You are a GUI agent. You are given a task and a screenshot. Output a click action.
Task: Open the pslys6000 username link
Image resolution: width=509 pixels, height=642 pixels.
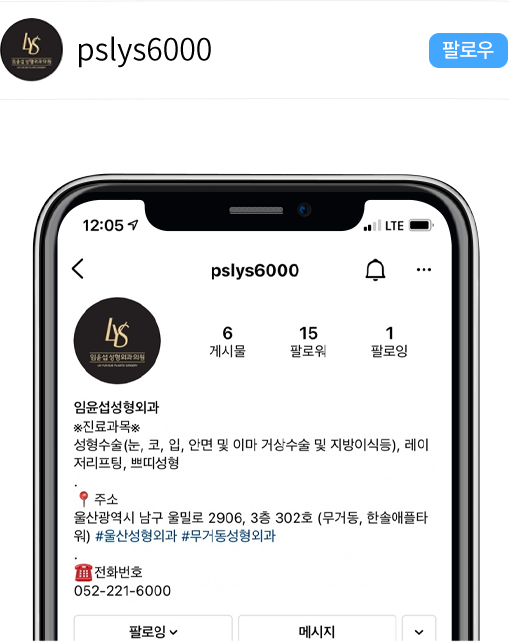coord(144,50)
